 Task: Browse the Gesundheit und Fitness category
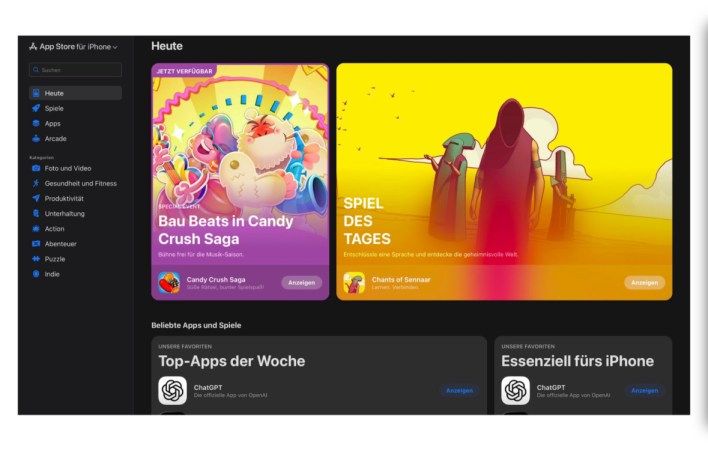(x=80, y=183)
